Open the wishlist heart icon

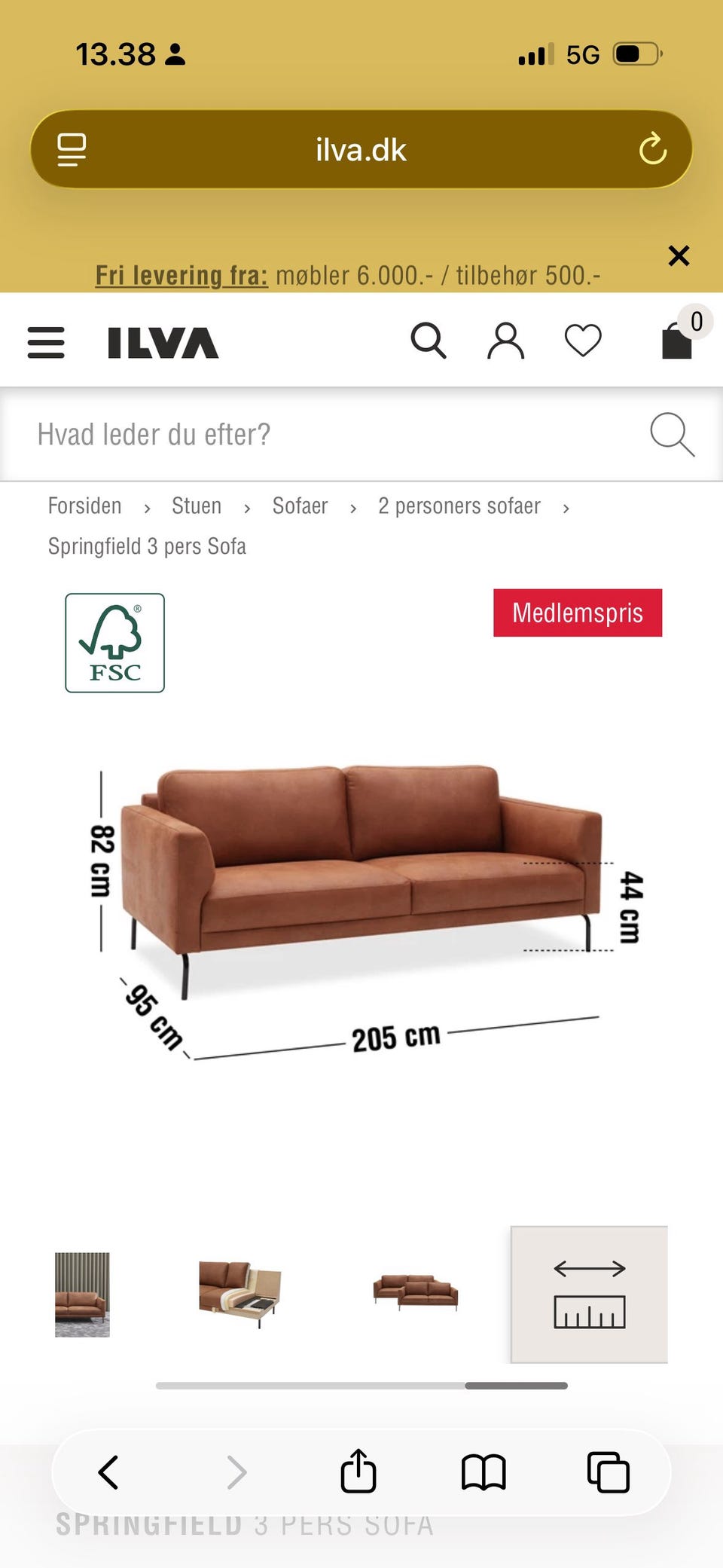[x=584, y=342]
